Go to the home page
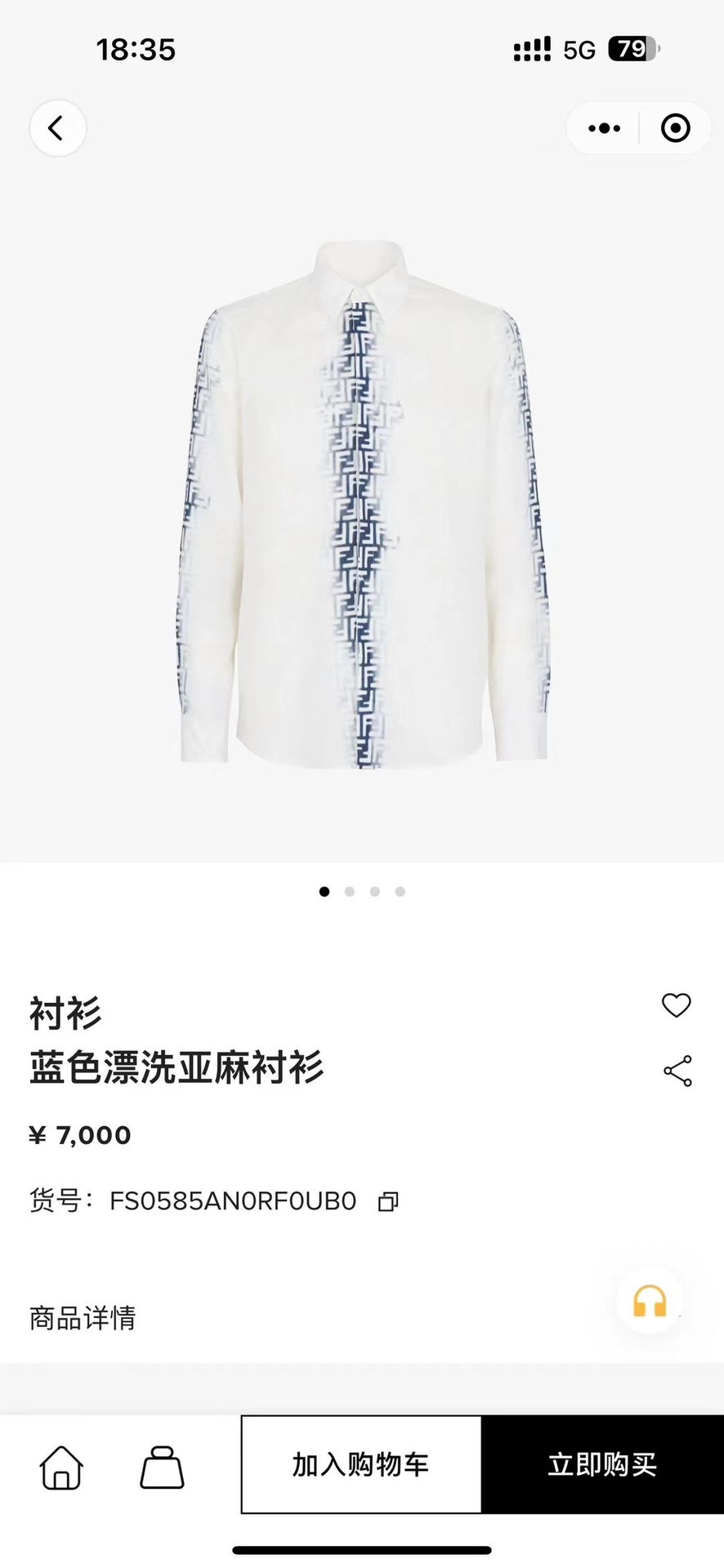This screenshot has width=724, height=1568. [x=61, y=1468]
